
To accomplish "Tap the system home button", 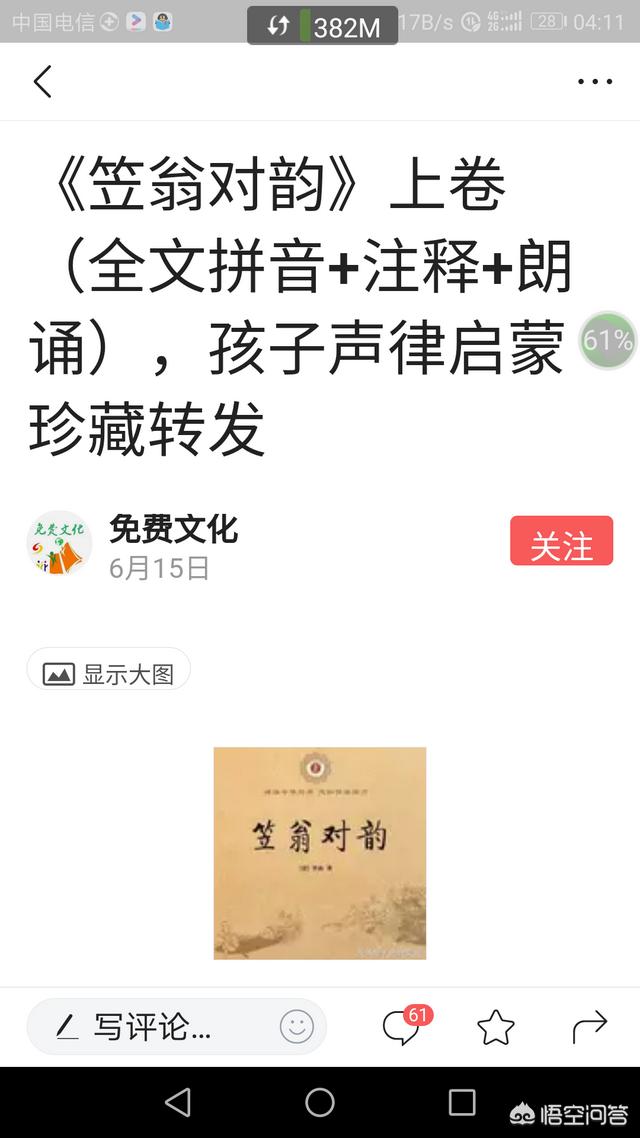I will (320, 1102).
